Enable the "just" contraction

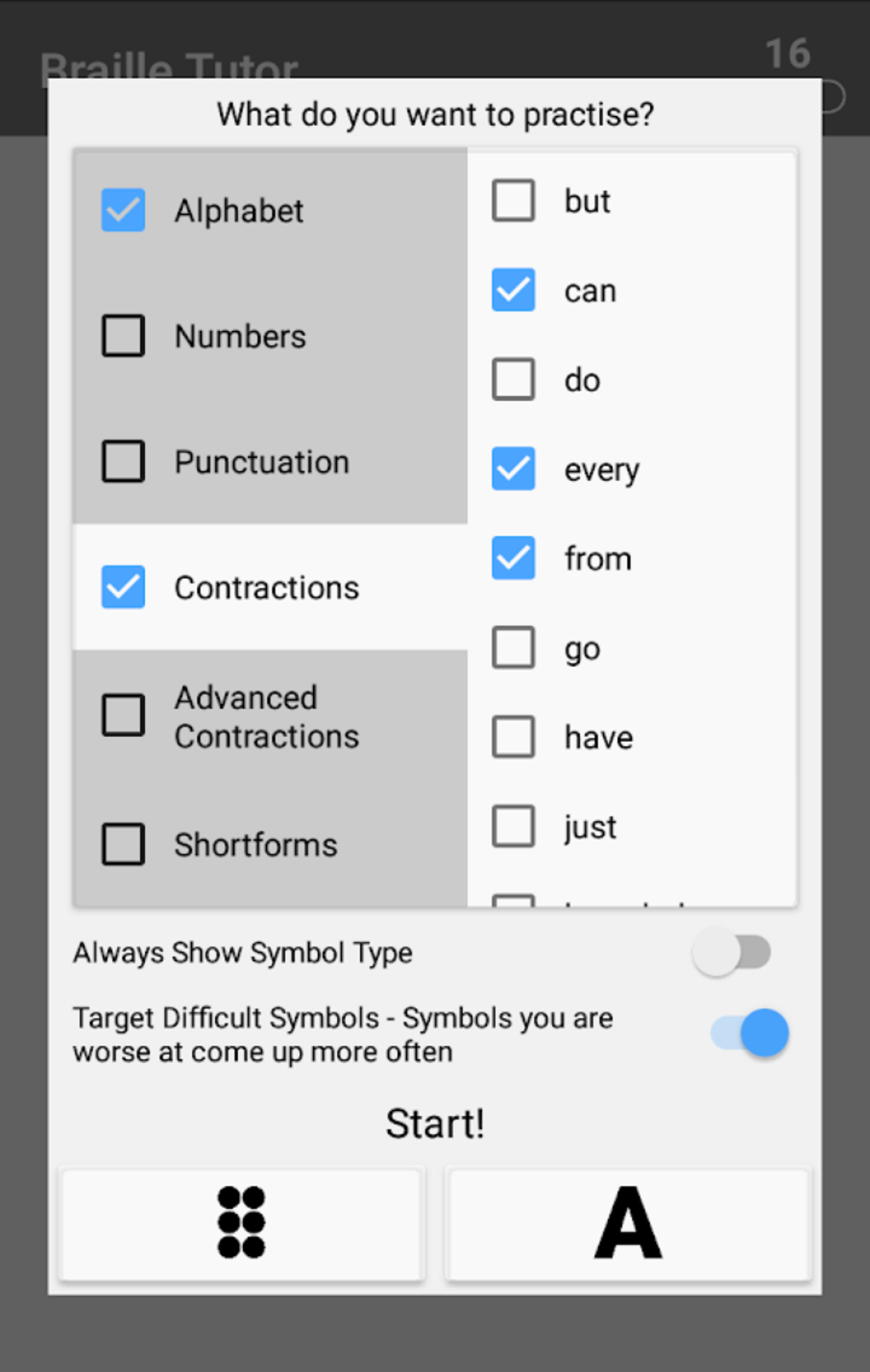tap(513, 825)
